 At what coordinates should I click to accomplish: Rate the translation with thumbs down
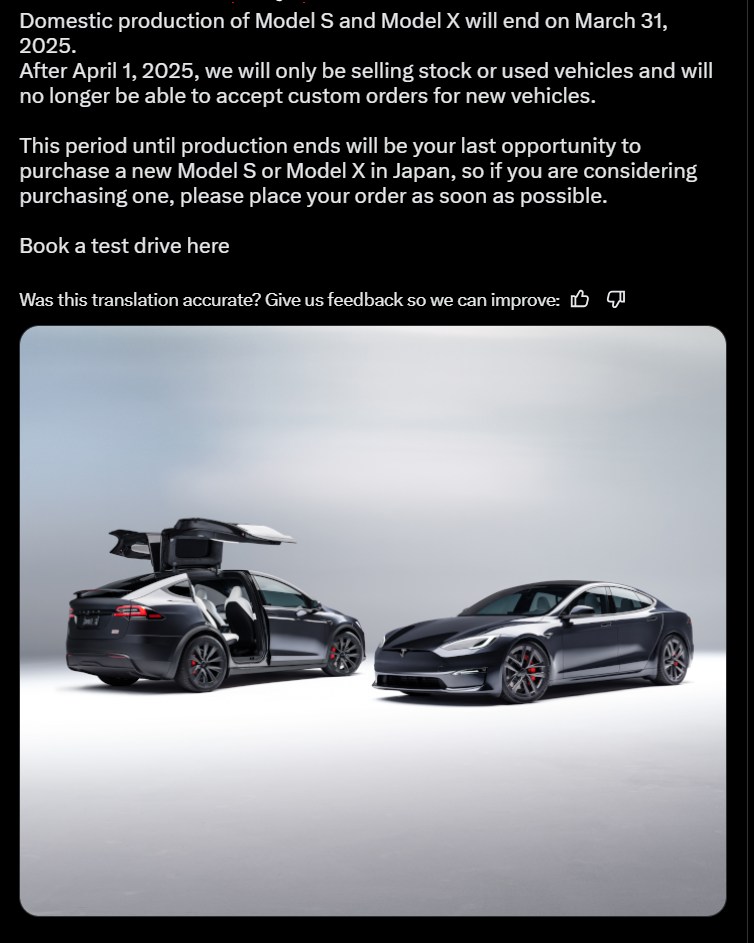[616, 299]
